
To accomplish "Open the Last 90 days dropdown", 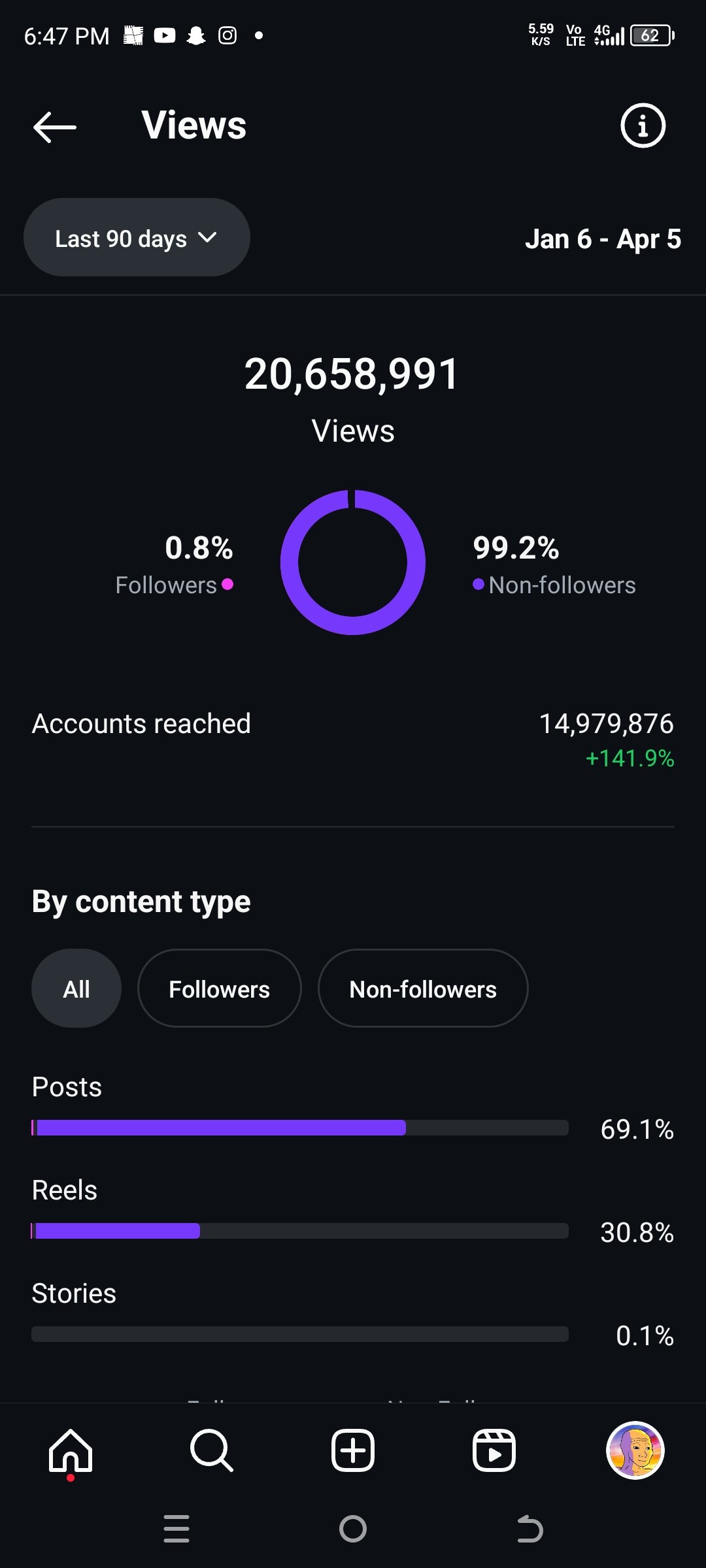I will [x=137, y=238].
